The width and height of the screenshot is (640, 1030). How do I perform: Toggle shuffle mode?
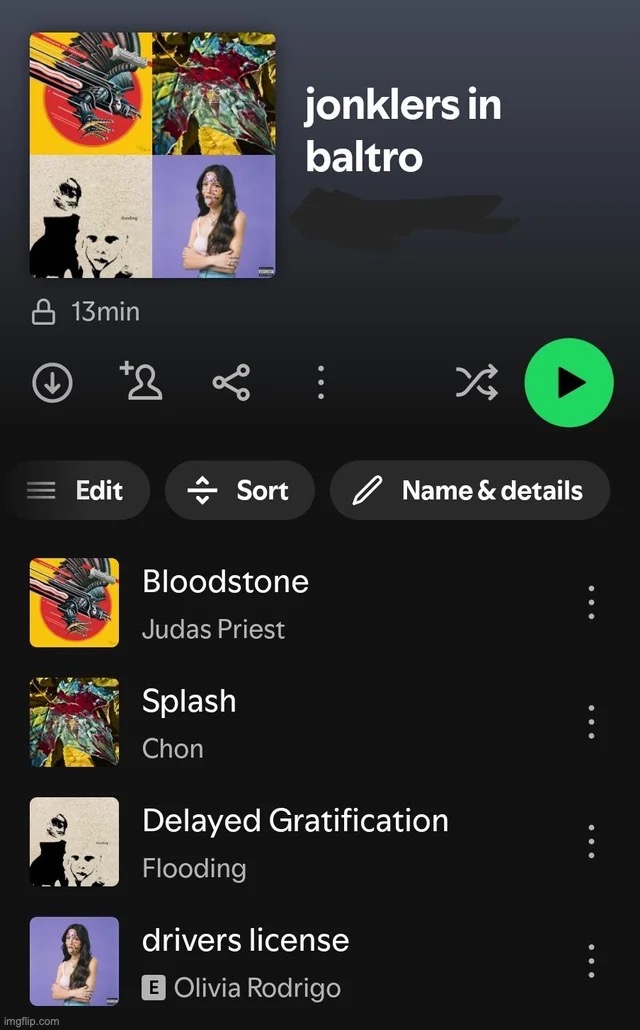coord(475,383)
